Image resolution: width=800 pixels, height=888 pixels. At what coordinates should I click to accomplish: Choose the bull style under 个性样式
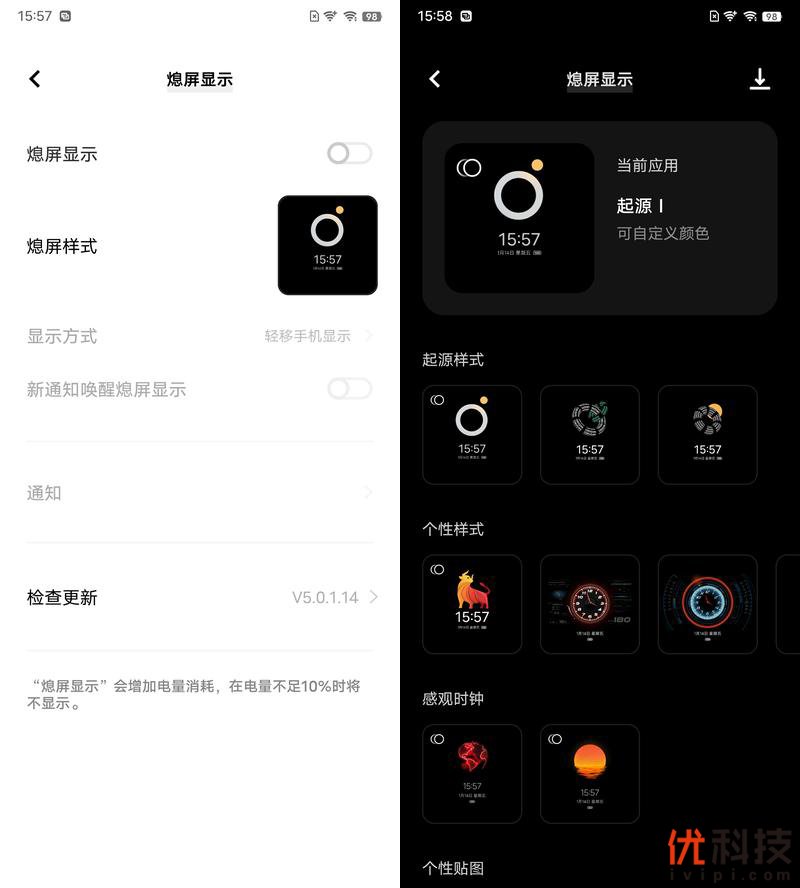pos(472,604)
